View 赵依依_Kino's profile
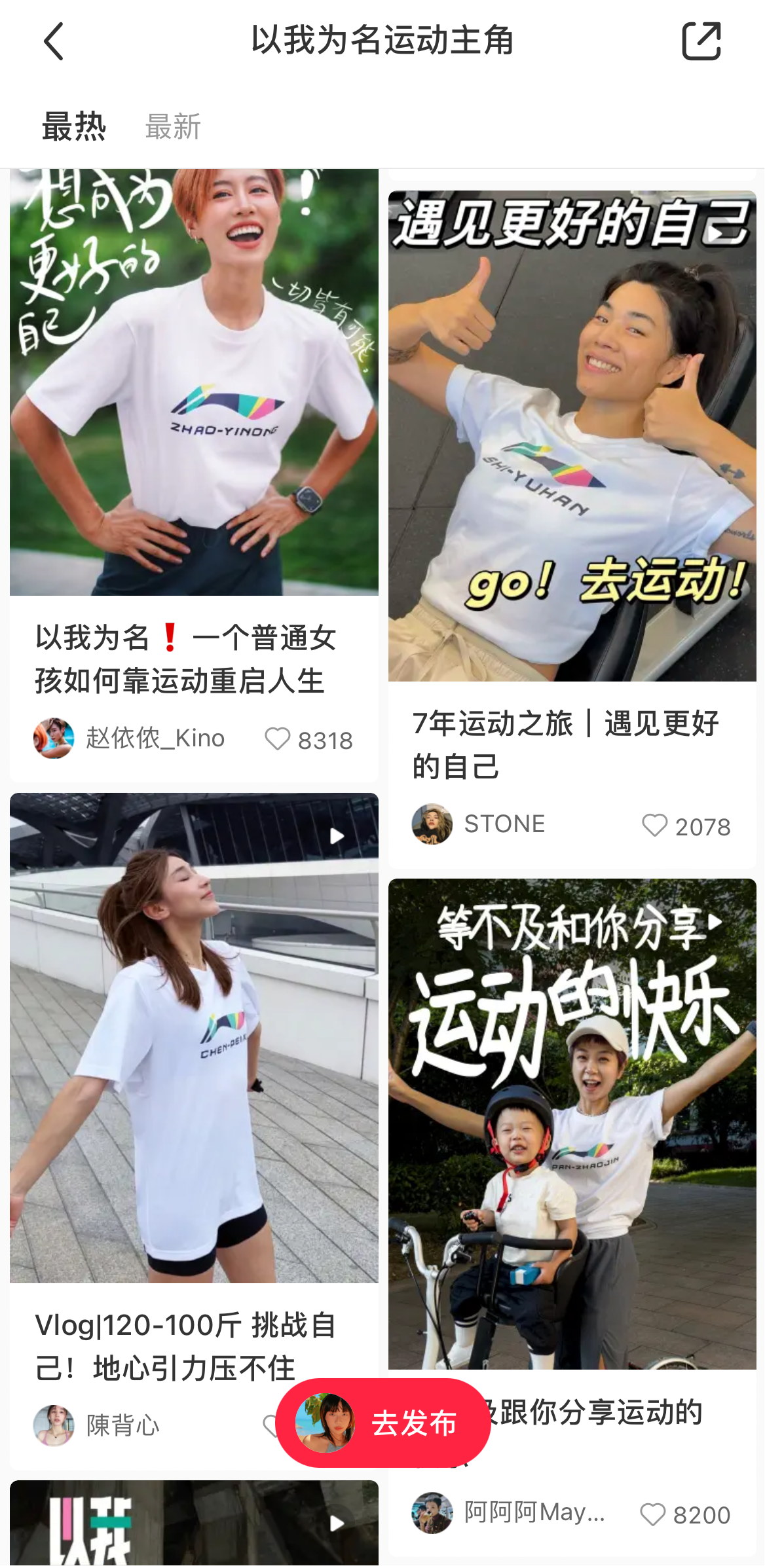765x1568 pixels. pos(54,738)
